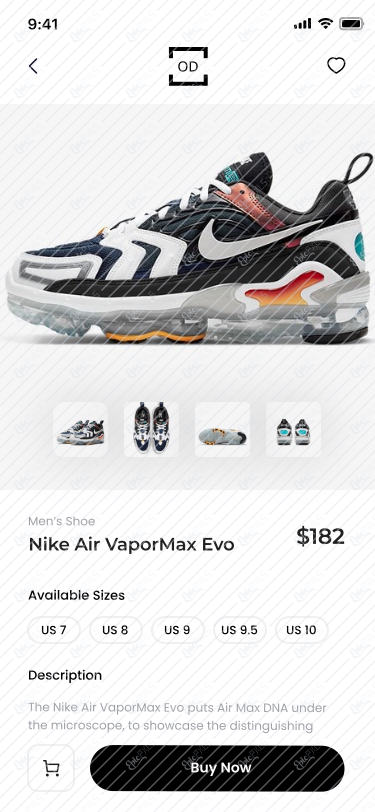375x812 pixels.
Task: Pick size US 9.5
Action: click(239, 630)
